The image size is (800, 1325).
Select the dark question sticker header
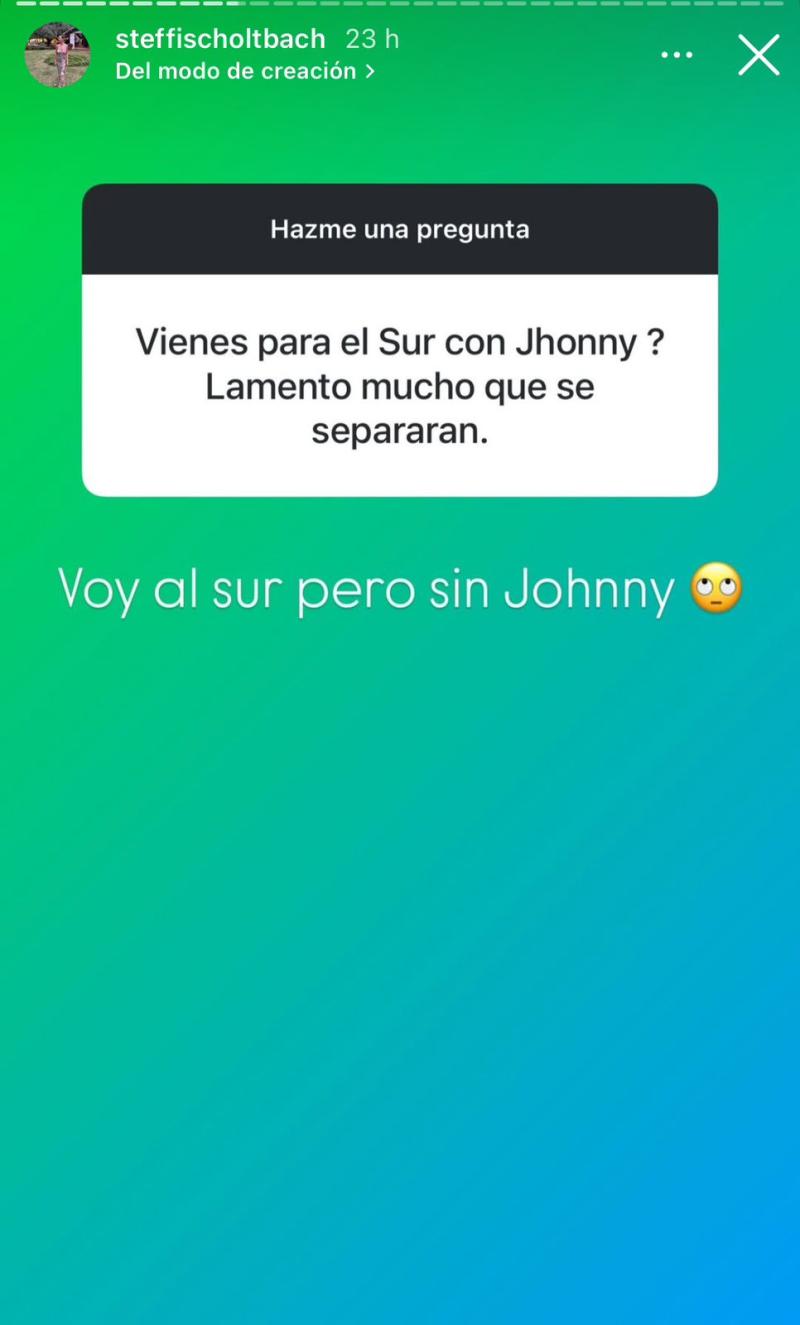pyautogui.click(x=399, y=228)
